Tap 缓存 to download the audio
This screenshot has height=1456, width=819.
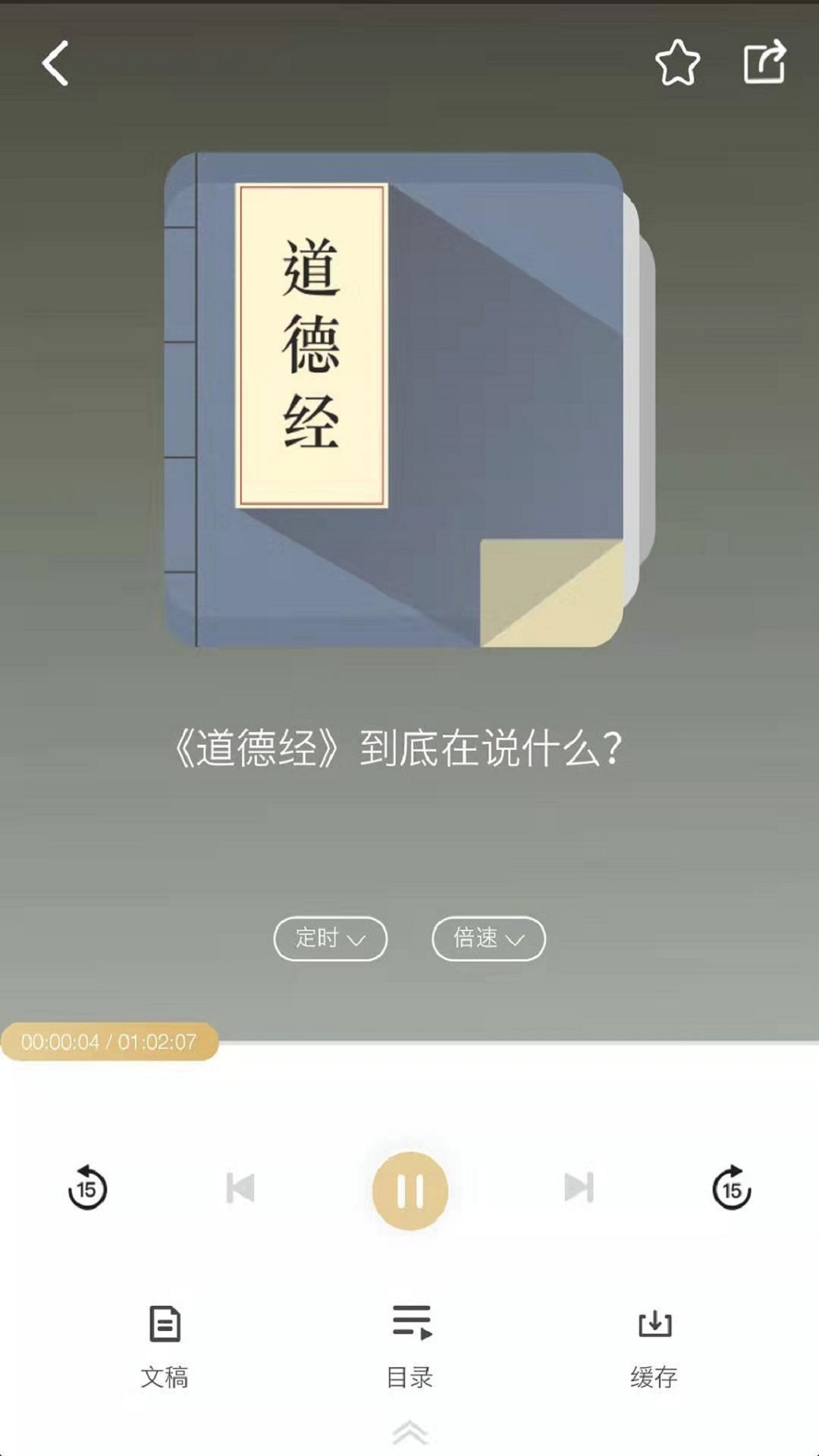(654, 1345)
